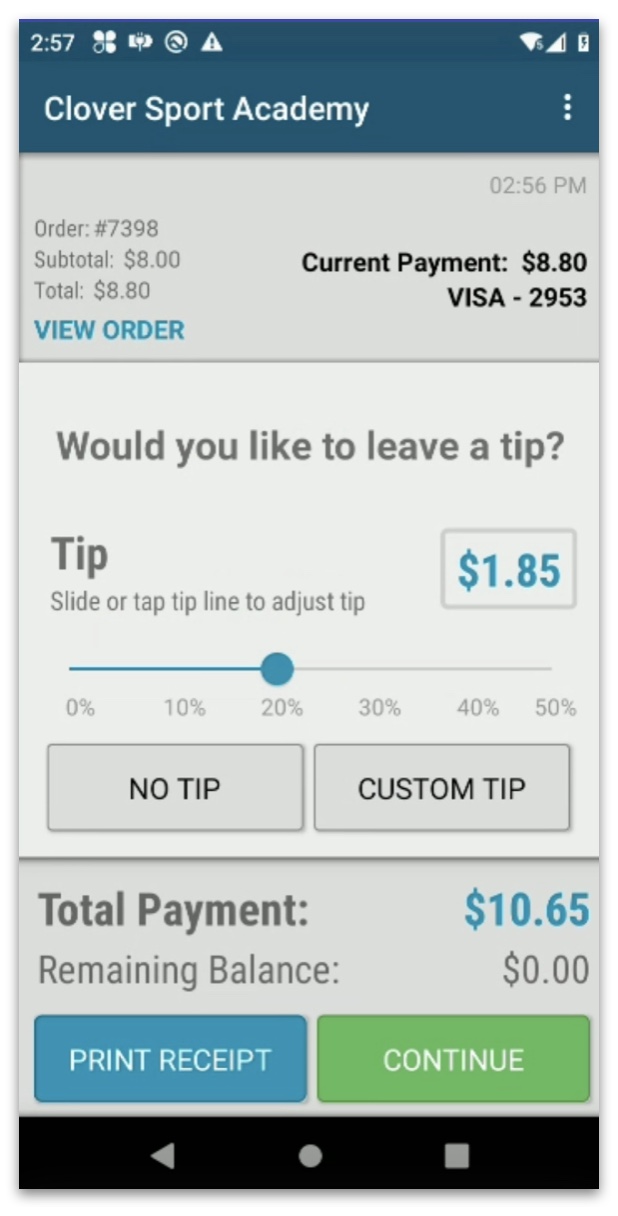Tap the $1.85 tip amount box

point(509,569)
